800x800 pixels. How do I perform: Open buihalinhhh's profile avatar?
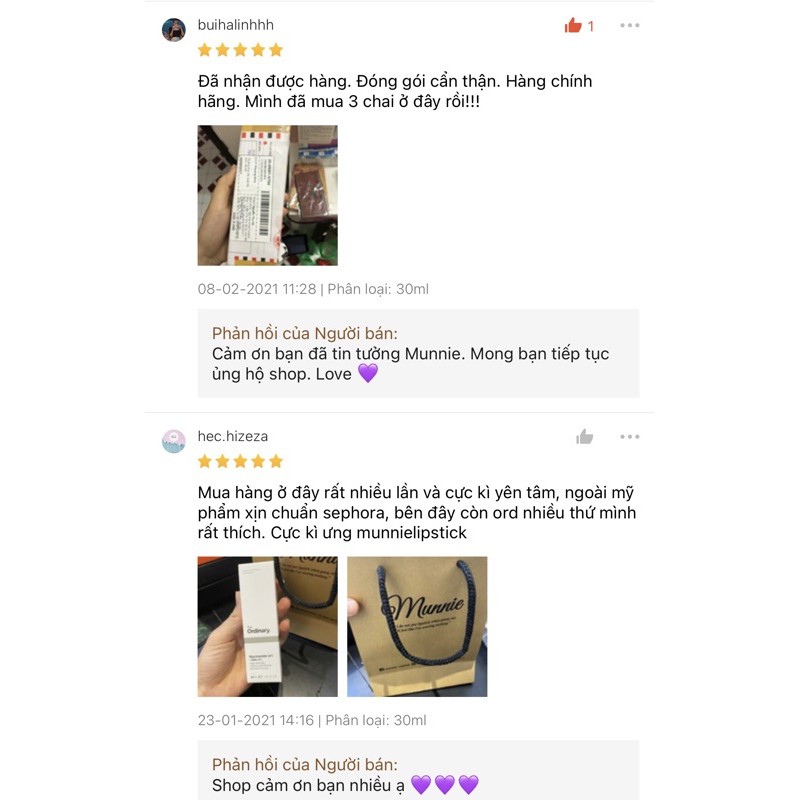173,30
